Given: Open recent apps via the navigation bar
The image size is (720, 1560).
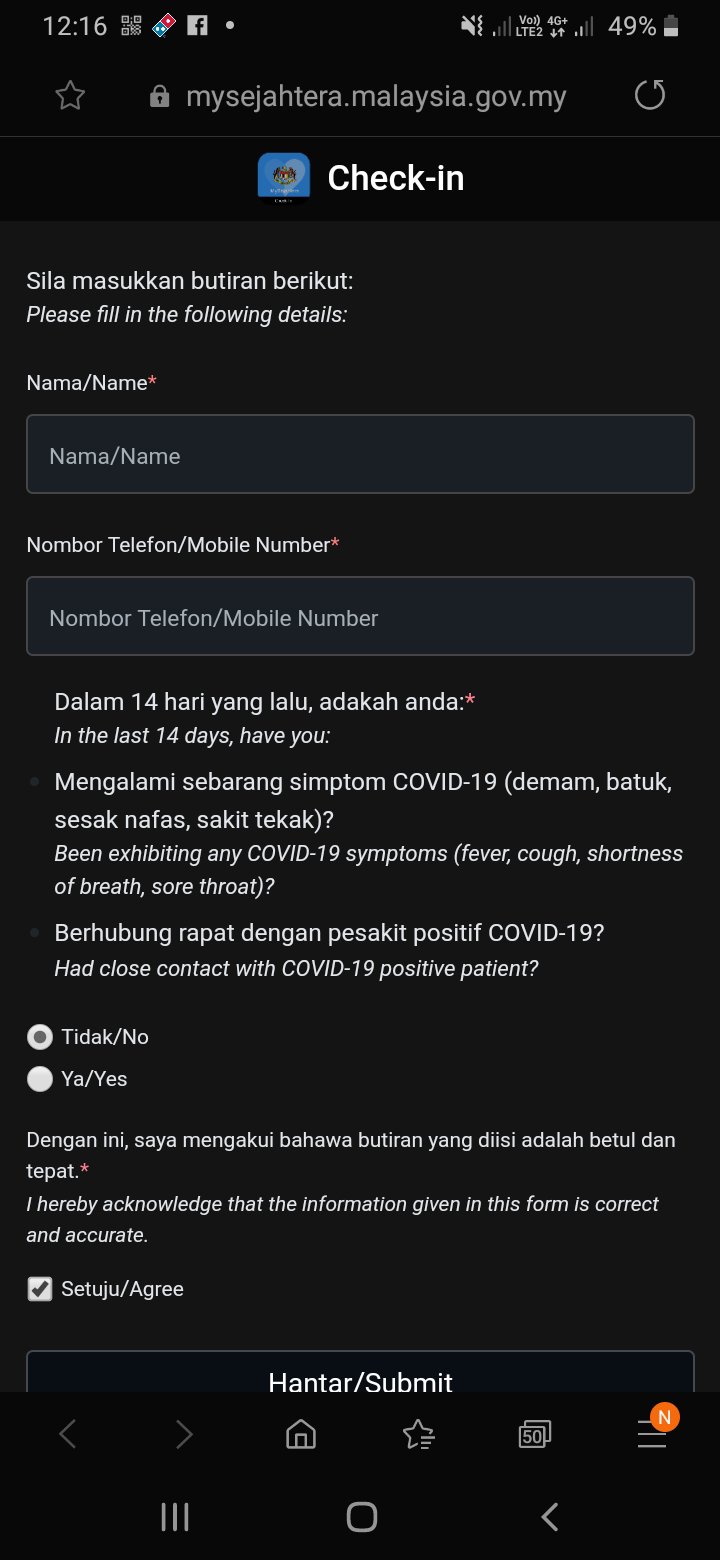Looking at the screenshot, I should click(x=174, y=1516).
